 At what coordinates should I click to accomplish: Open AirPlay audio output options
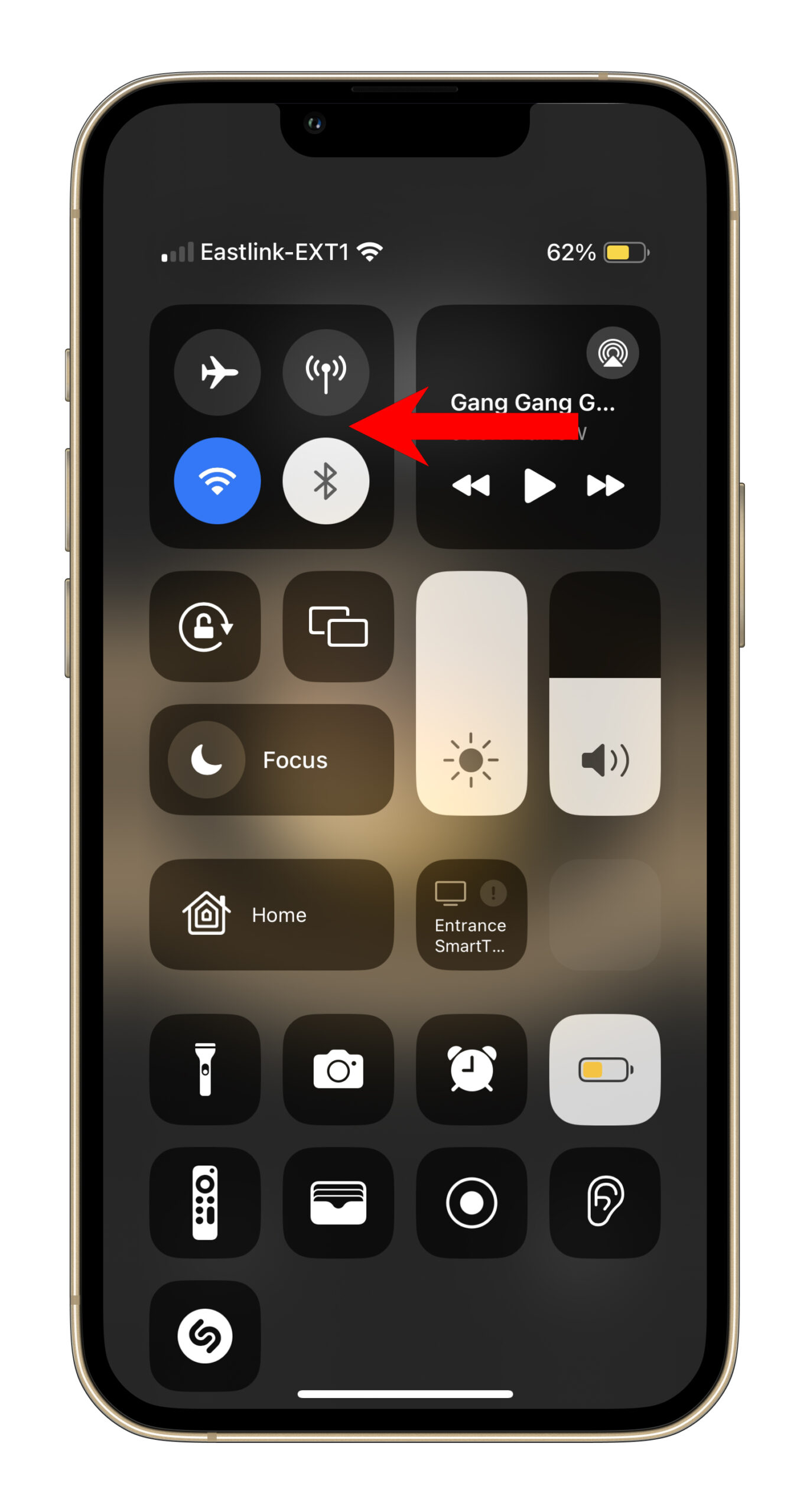pyautogui.click(x=612, y=353)
